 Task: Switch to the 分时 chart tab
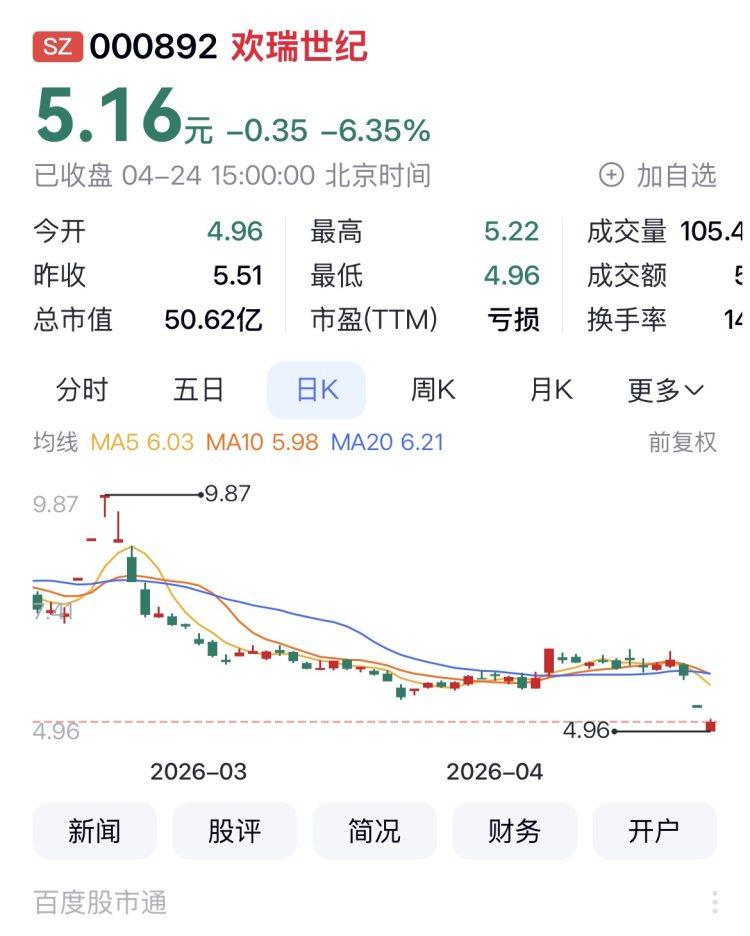point(82,390)
